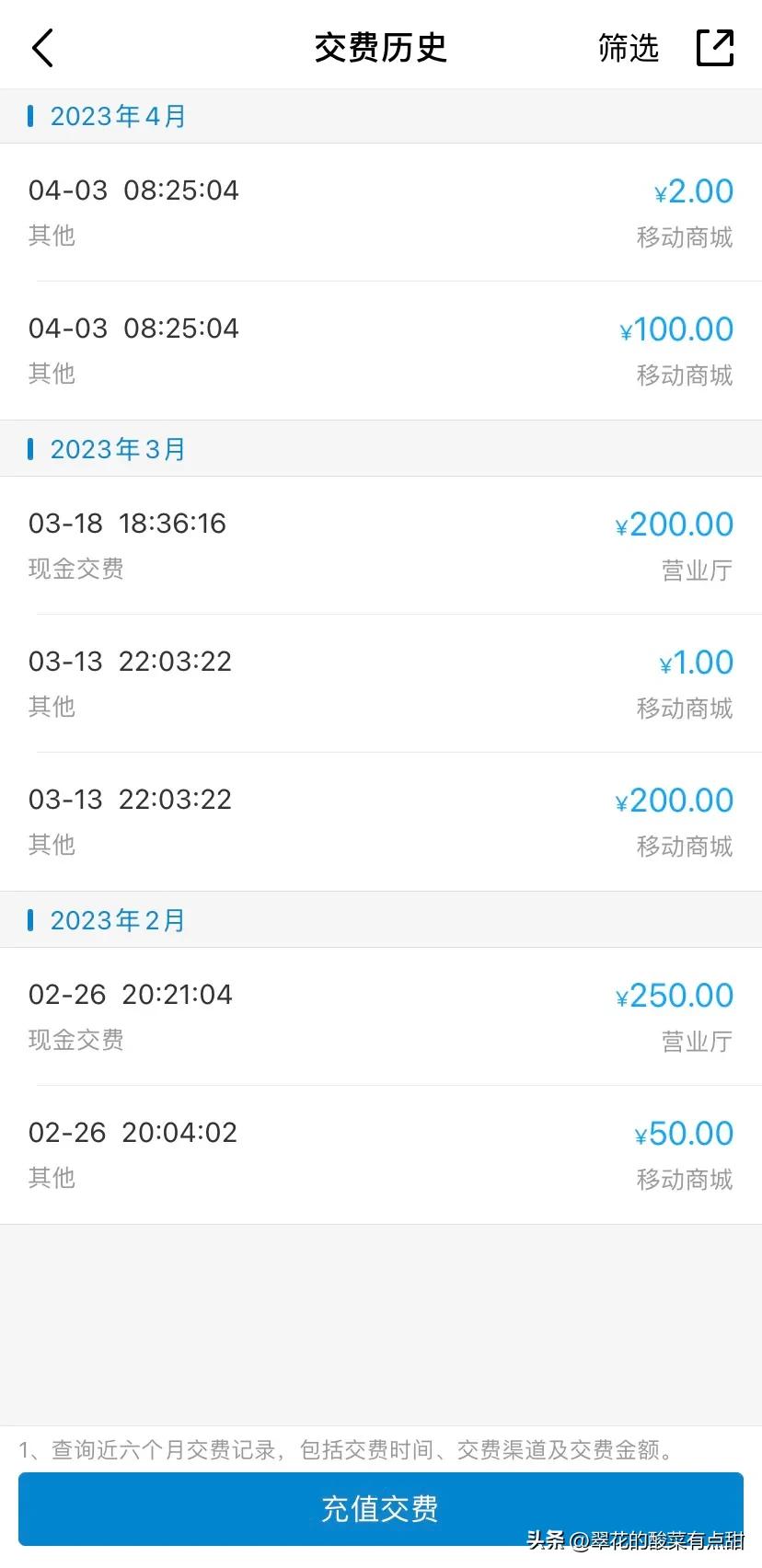Expand the 03-18 18:36:16 cash payment
This screenshot has height=1568, width=762.
click(x=381, y=545)
